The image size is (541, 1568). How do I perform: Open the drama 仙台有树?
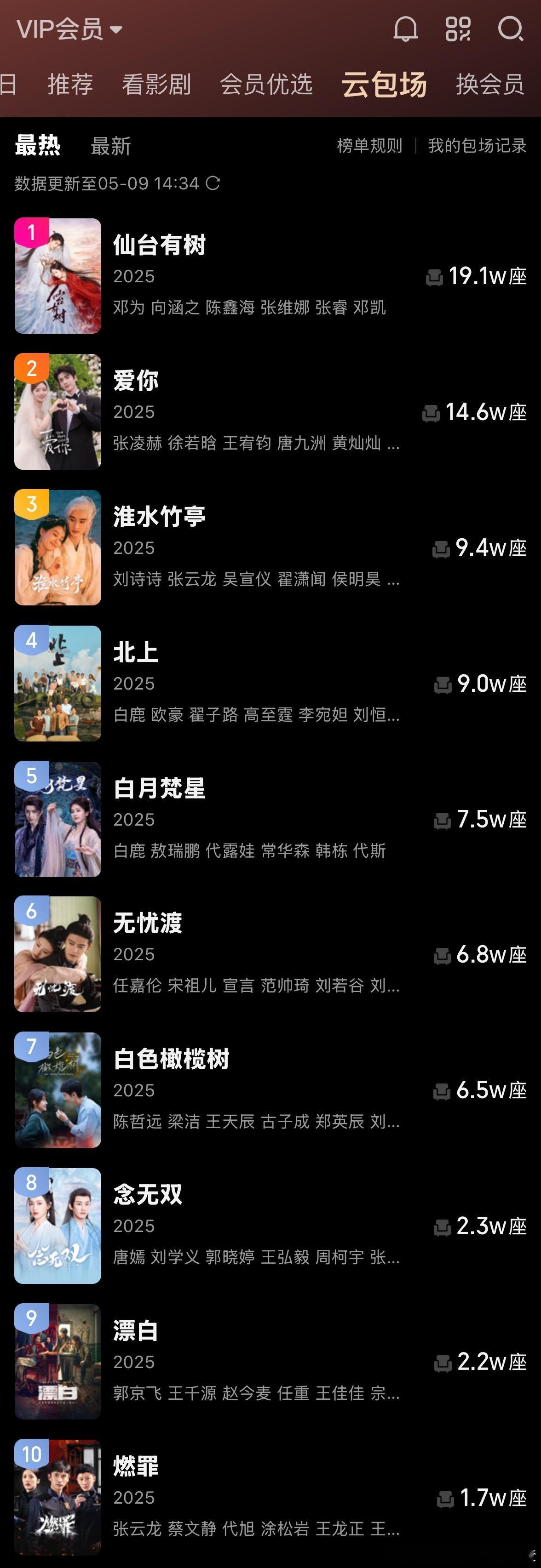click(160, 245)
